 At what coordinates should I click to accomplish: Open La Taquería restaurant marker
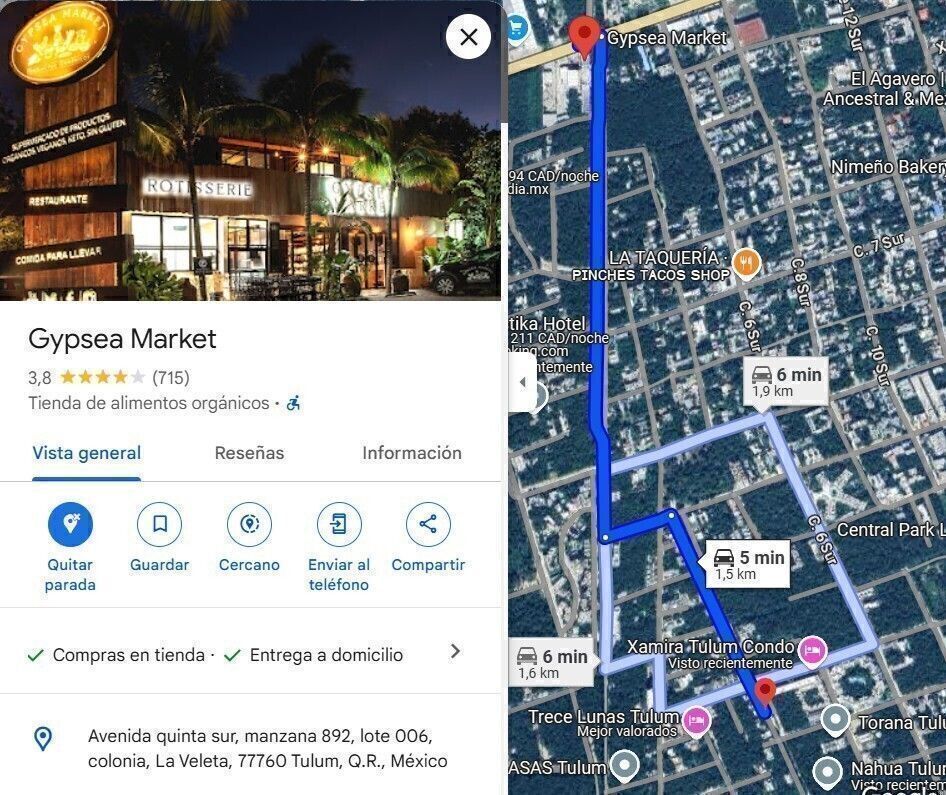tap(747, 264)
